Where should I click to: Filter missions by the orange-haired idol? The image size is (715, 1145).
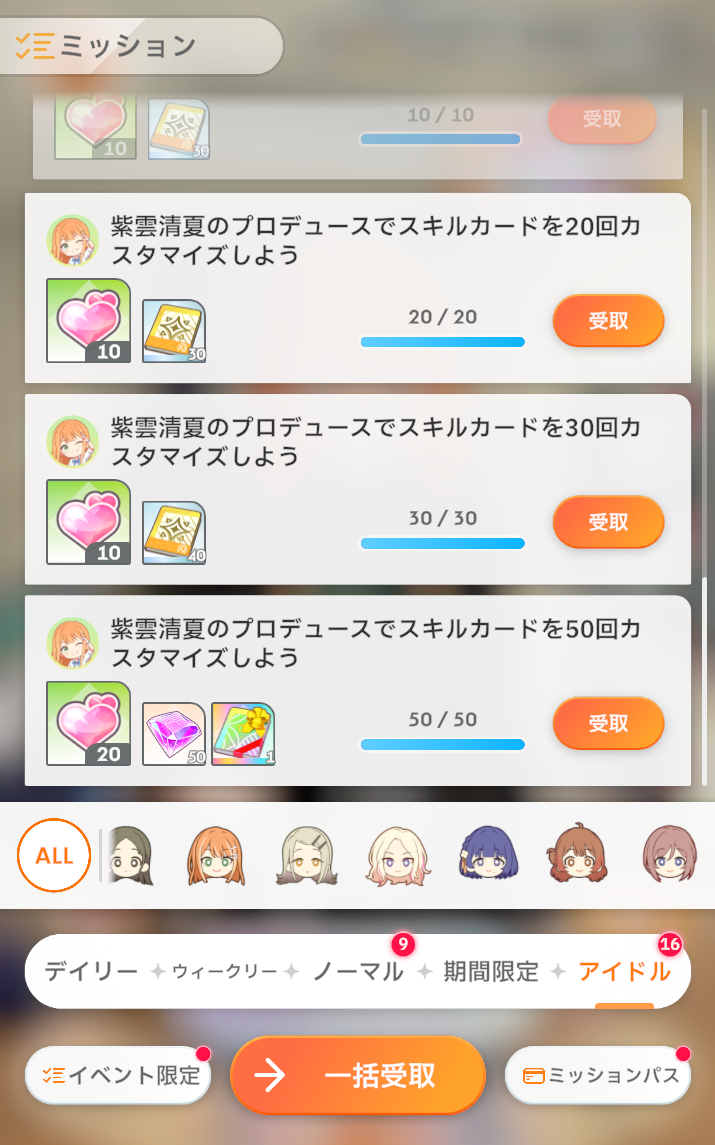click(216, 855)
